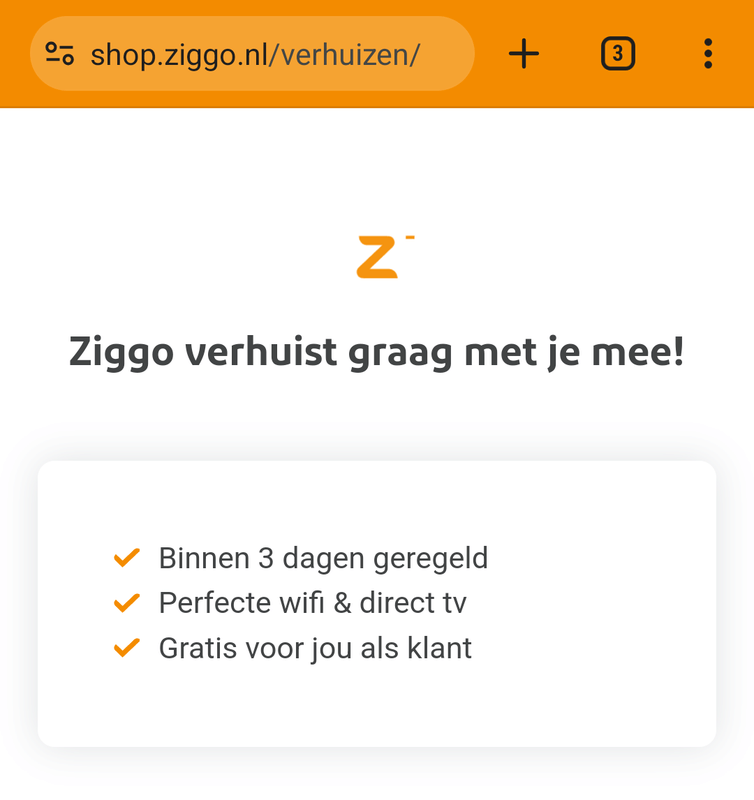Tap the shop.ziggo.nl address bar
The width and height of the screenshot is (754, 800).
pyautogui.click(x=255, y=54)
